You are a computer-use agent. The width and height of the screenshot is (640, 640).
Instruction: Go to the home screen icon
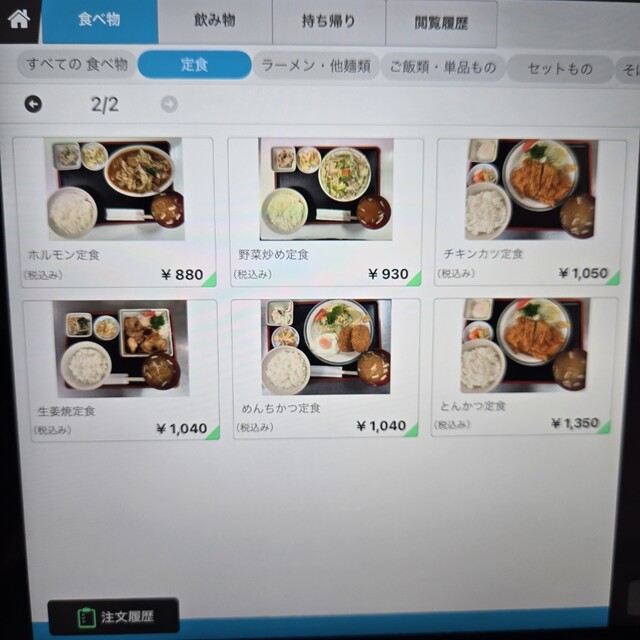tap(20, 18)
